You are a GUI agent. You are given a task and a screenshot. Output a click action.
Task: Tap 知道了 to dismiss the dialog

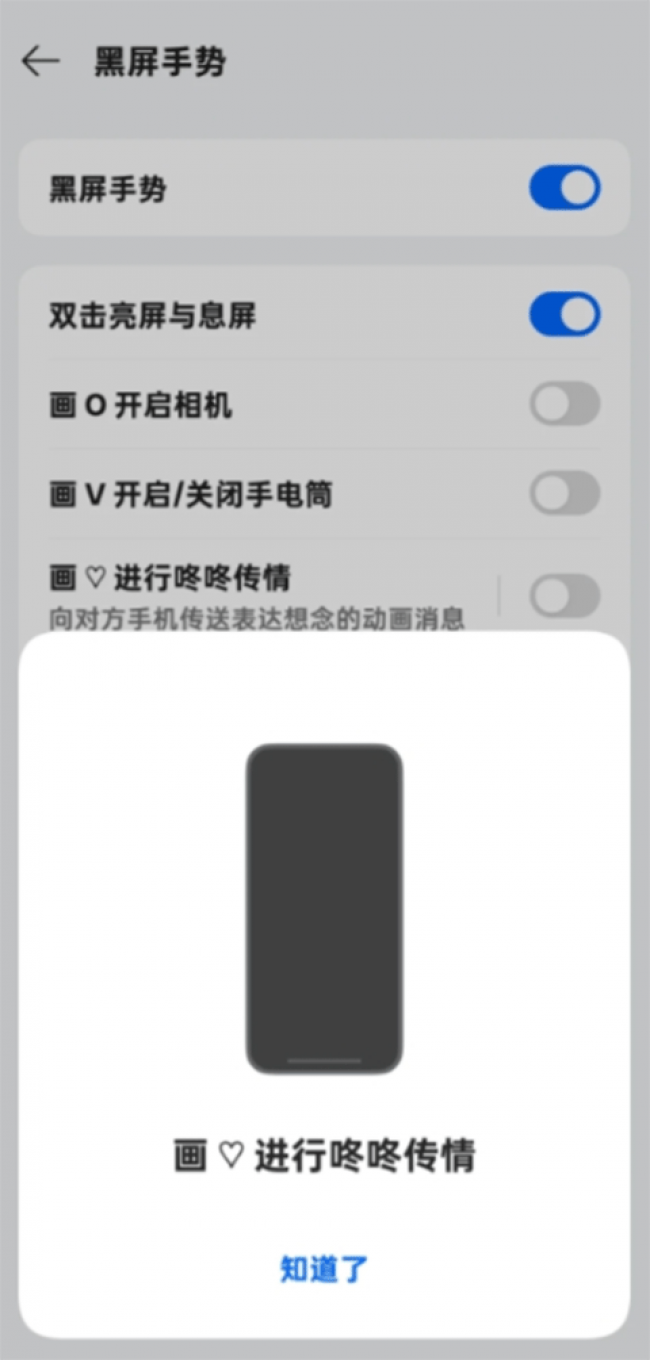click(324, 1269)
